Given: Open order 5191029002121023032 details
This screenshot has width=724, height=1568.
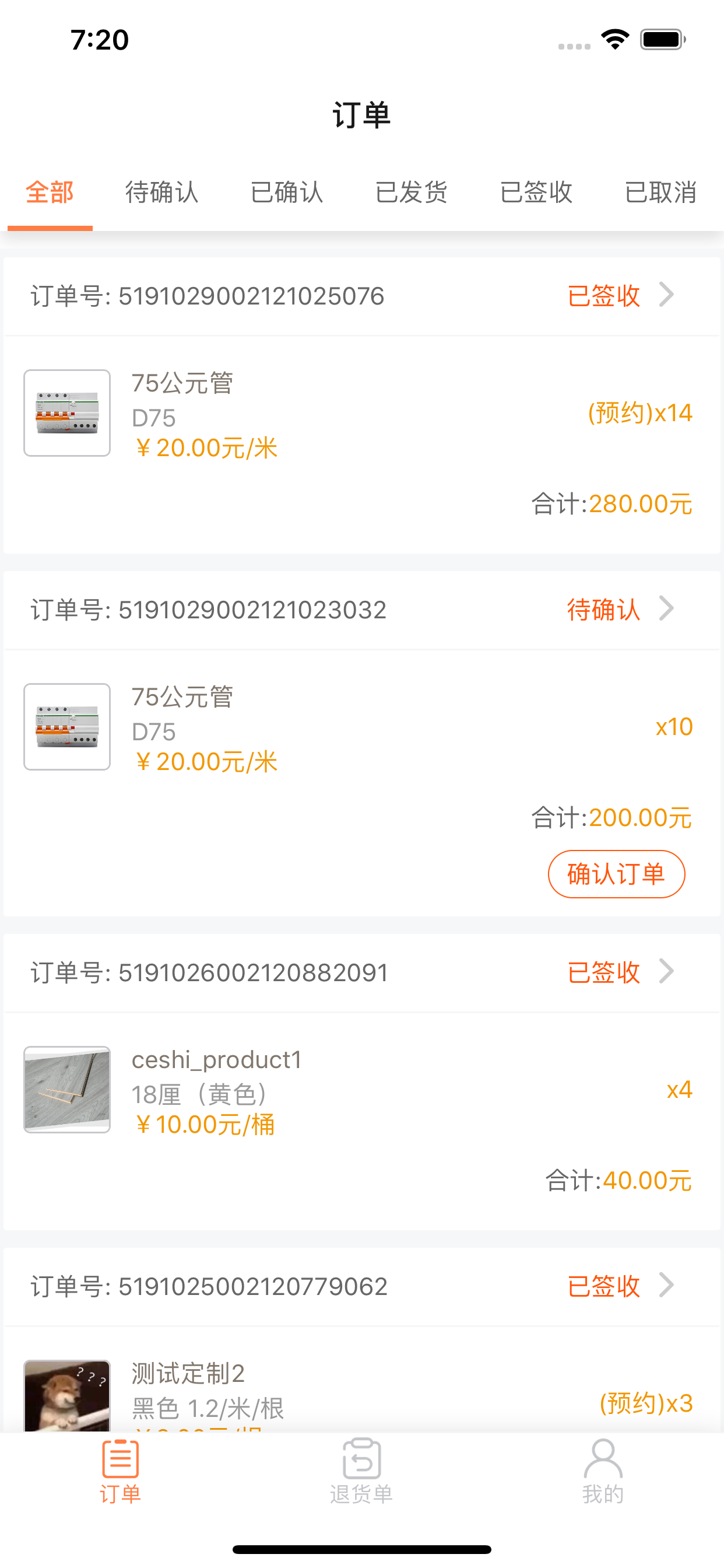Looking at the screenshot, I should (x=362, y=610).
